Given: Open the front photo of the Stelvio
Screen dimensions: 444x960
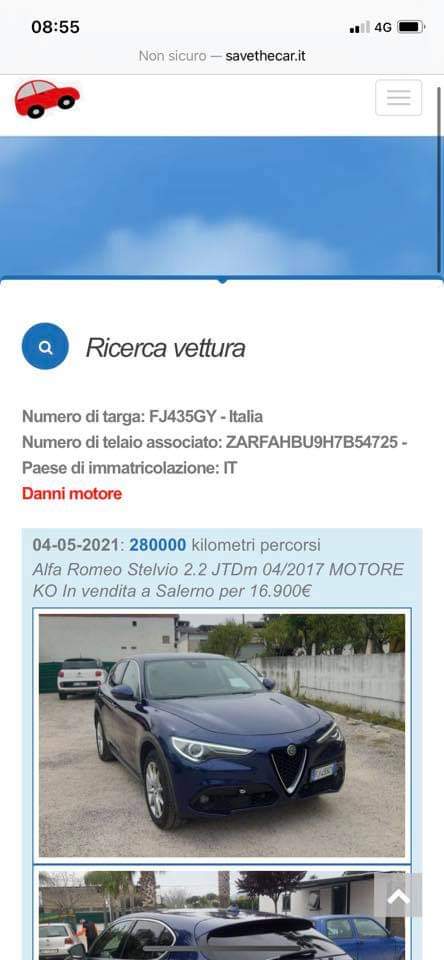Looking at the screenshot, I should [x=222, y=735].
